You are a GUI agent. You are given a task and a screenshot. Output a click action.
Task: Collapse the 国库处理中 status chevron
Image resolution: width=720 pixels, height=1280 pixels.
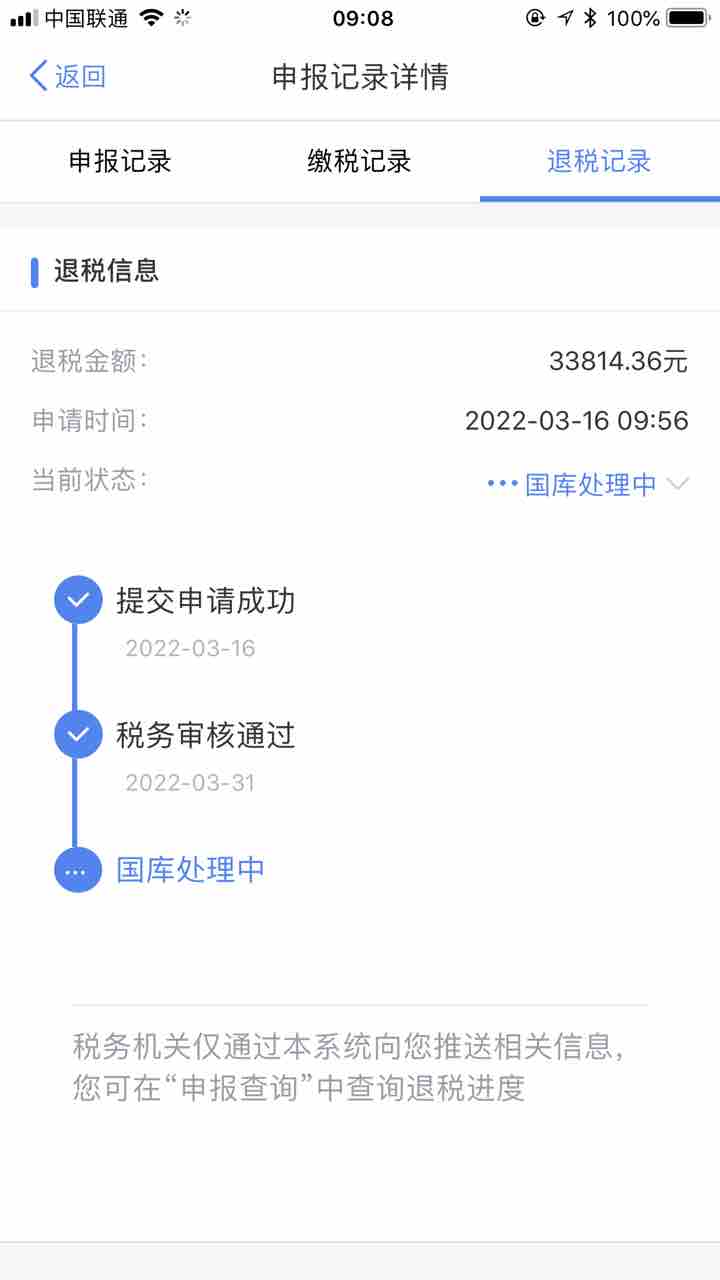click(x=678, y=484)
